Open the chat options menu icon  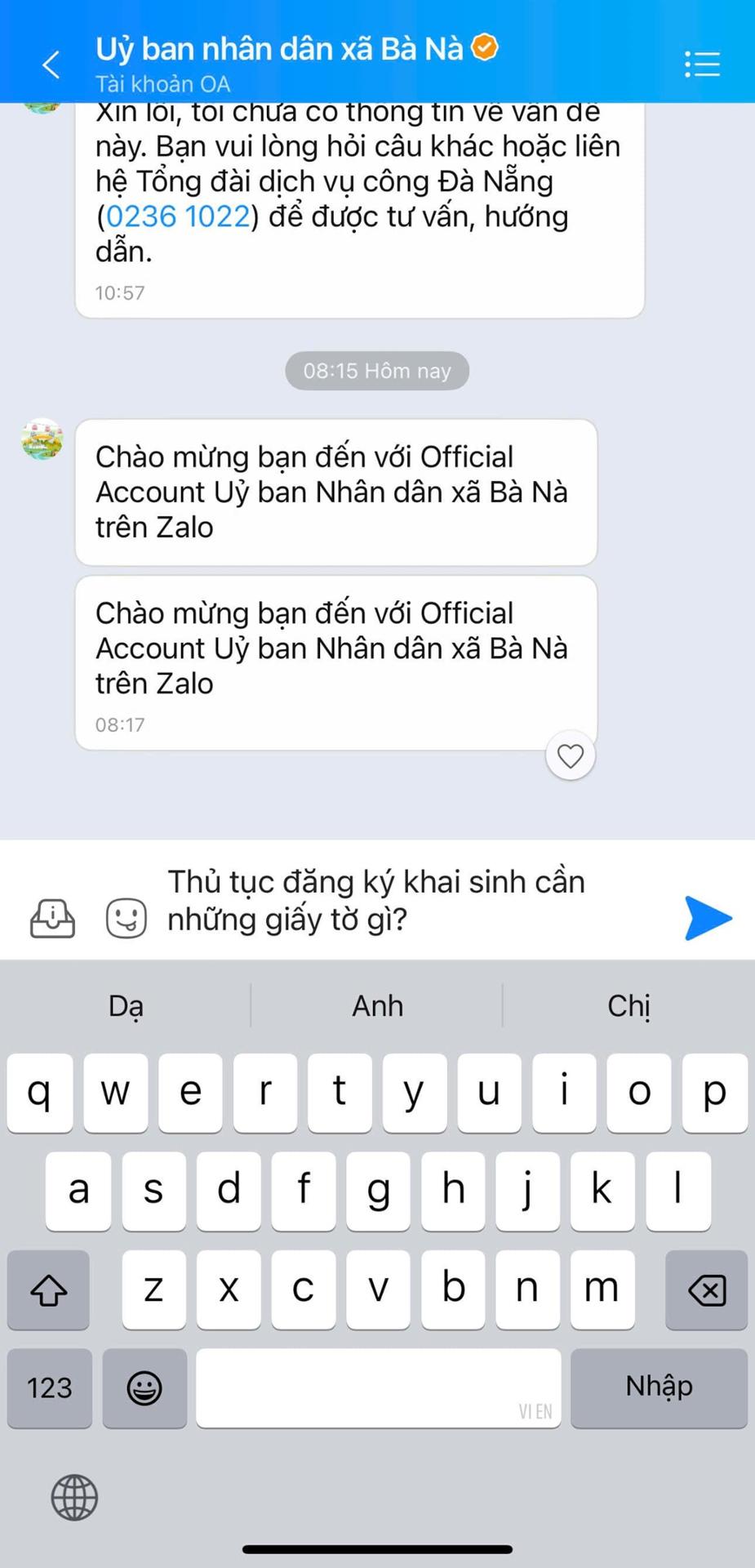701,64
